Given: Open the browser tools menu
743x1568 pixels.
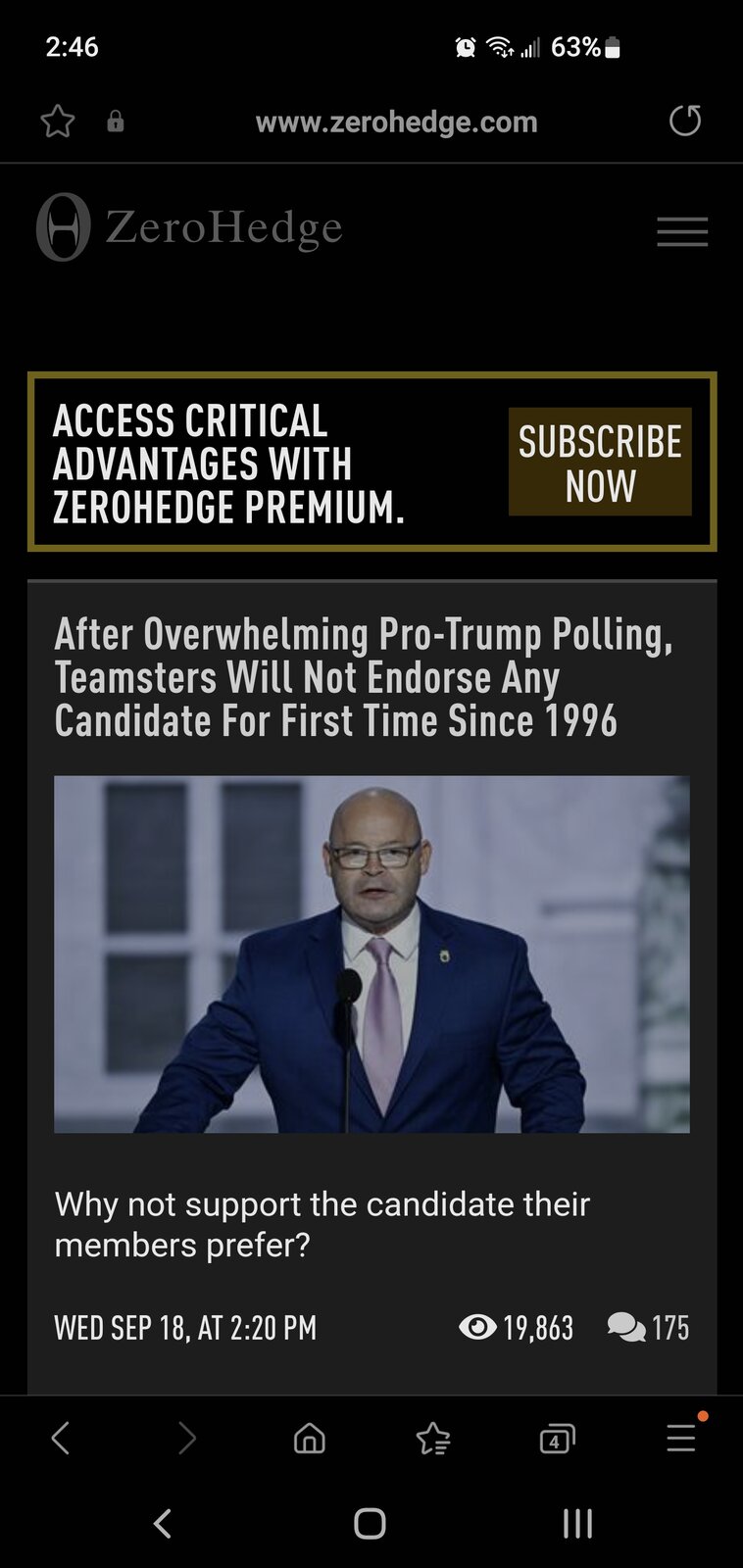Looking at the screenshot, I should click(681, 1437).
